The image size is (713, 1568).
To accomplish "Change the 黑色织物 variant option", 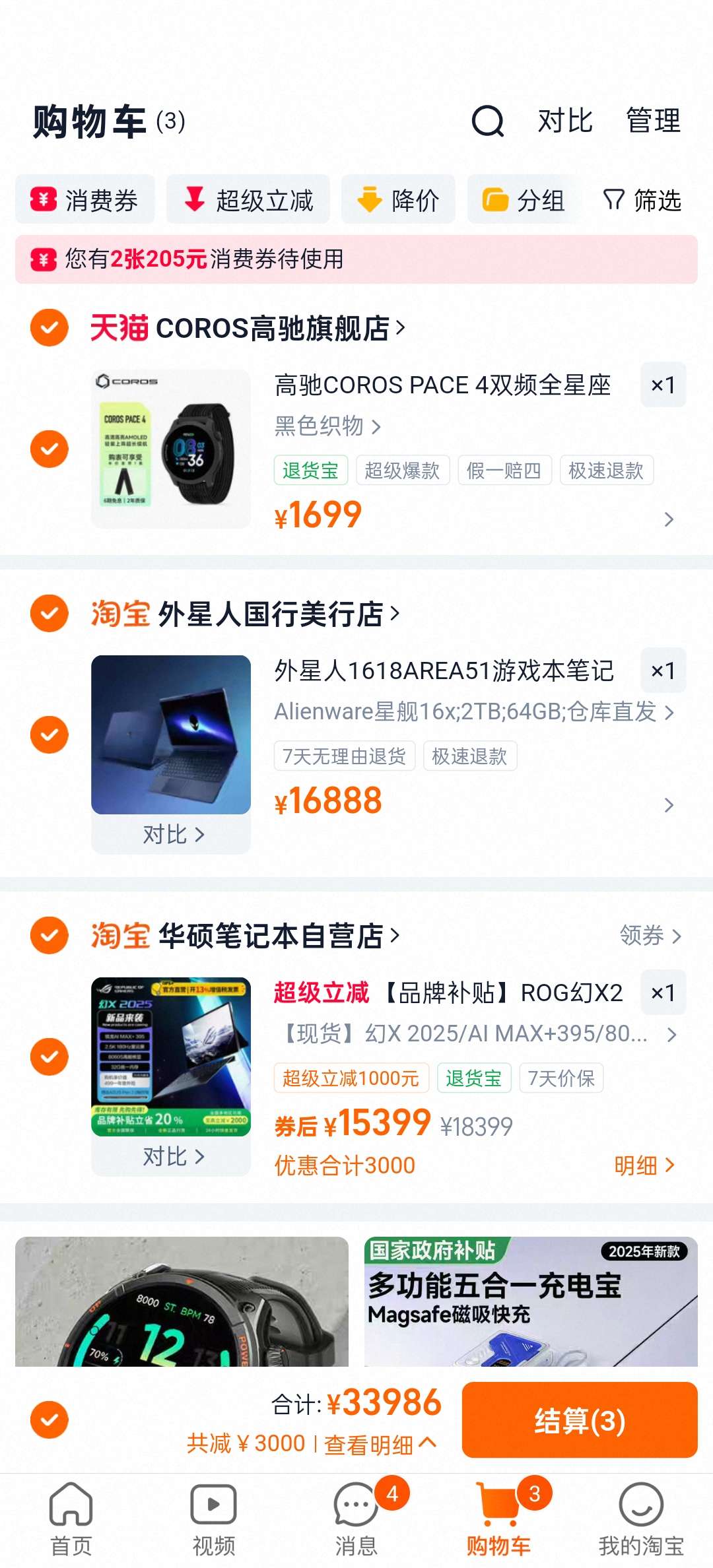I will tap(327, 426).
